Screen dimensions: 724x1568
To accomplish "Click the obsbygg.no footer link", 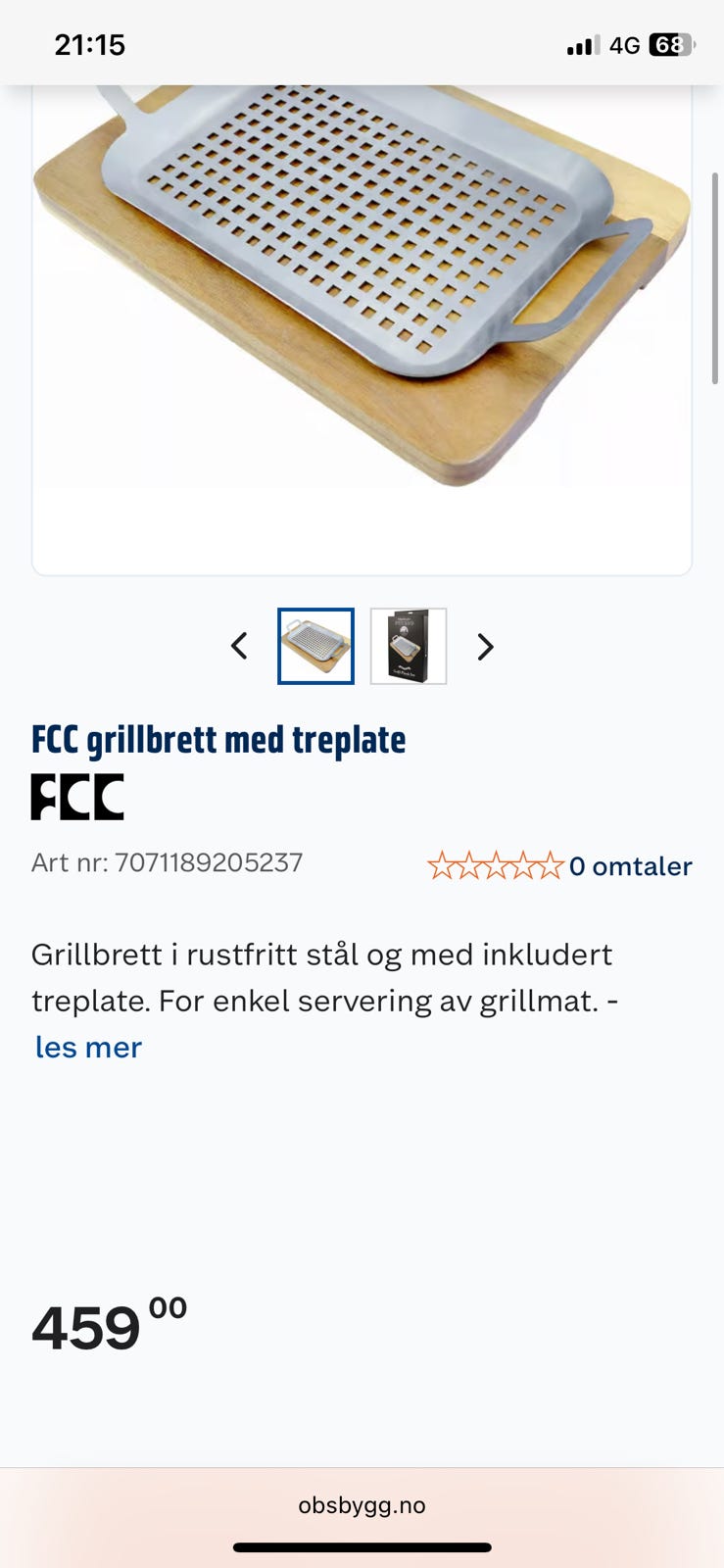I will pos(362,1506).
